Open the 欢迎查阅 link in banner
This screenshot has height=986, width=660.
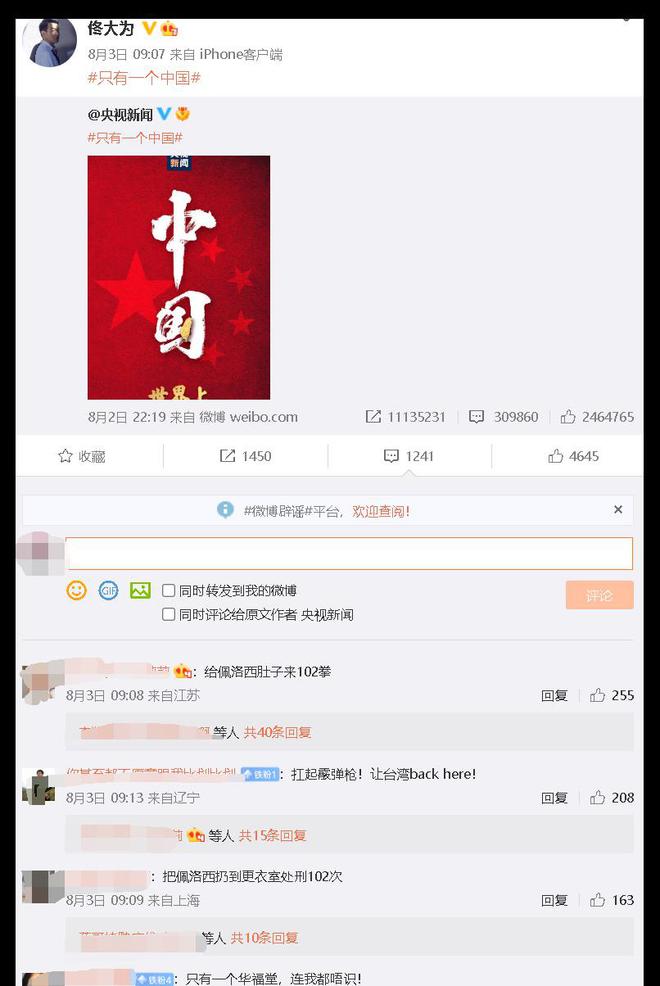(x=381, y=511)
